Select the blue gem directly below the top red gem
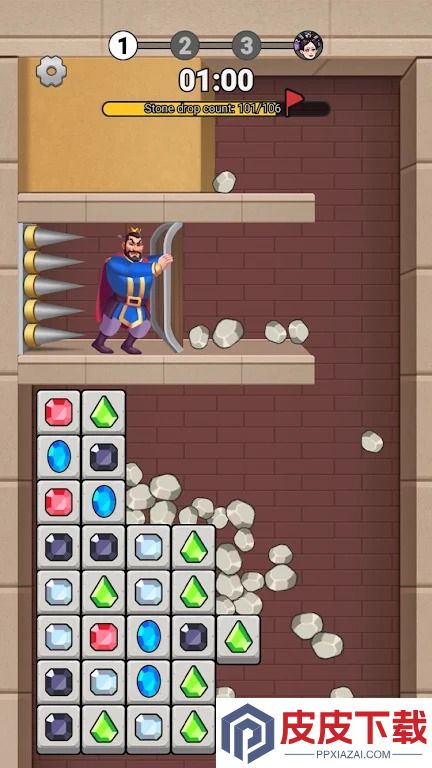This screenshot has height=768, width=432. [x=59, y=457]
